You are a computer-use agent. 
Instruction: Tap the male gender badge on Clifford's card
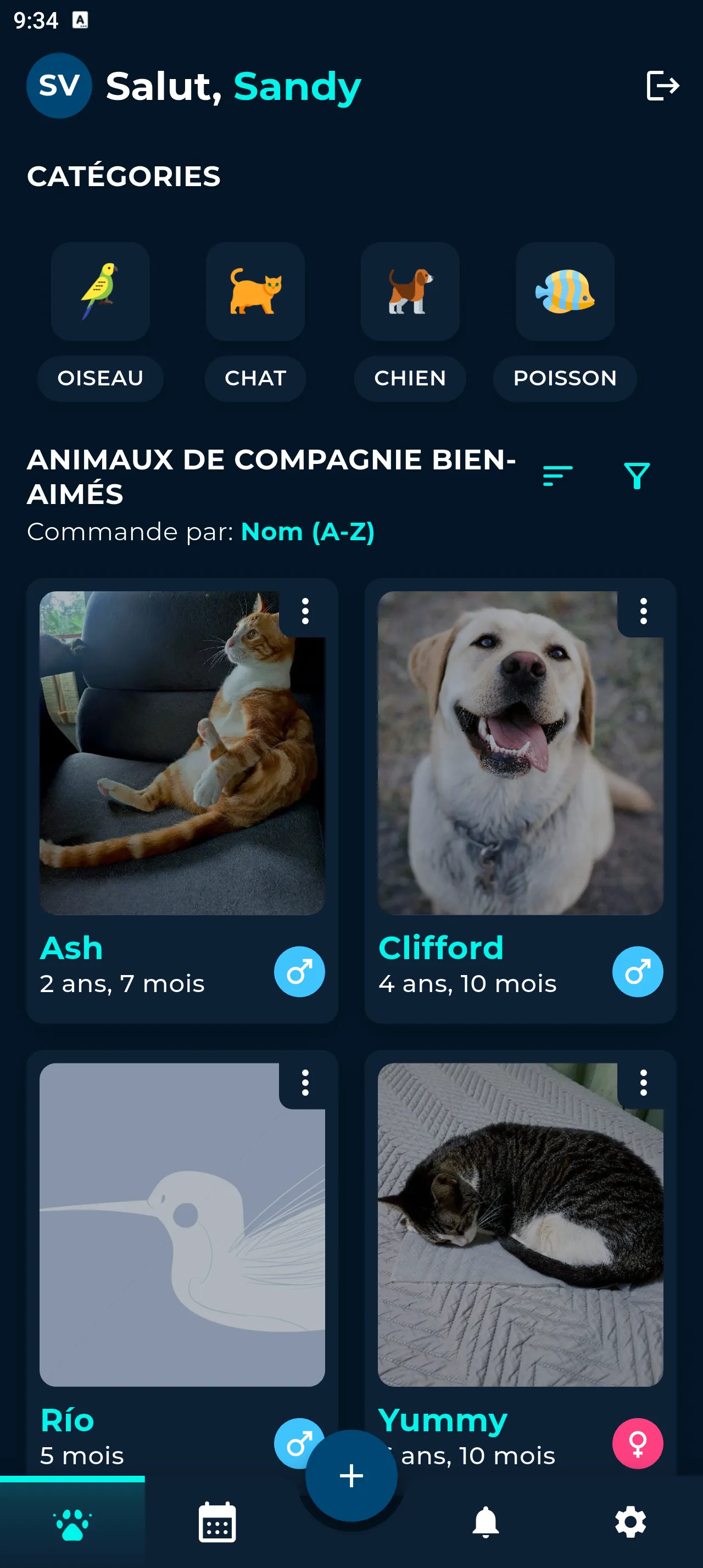click(x=637, y=971)
